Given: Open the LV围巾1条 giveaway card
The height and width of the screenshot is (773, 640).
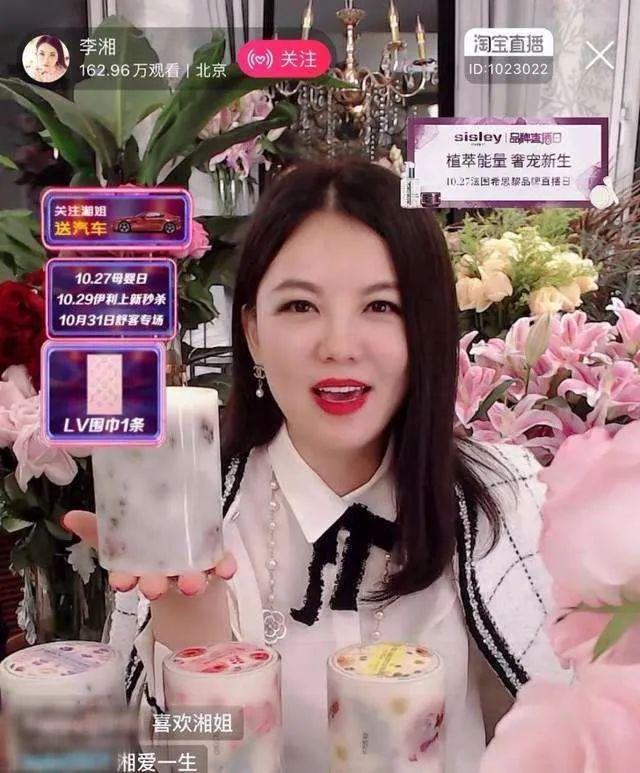Looking at the screenshot, I should (103, 392).
